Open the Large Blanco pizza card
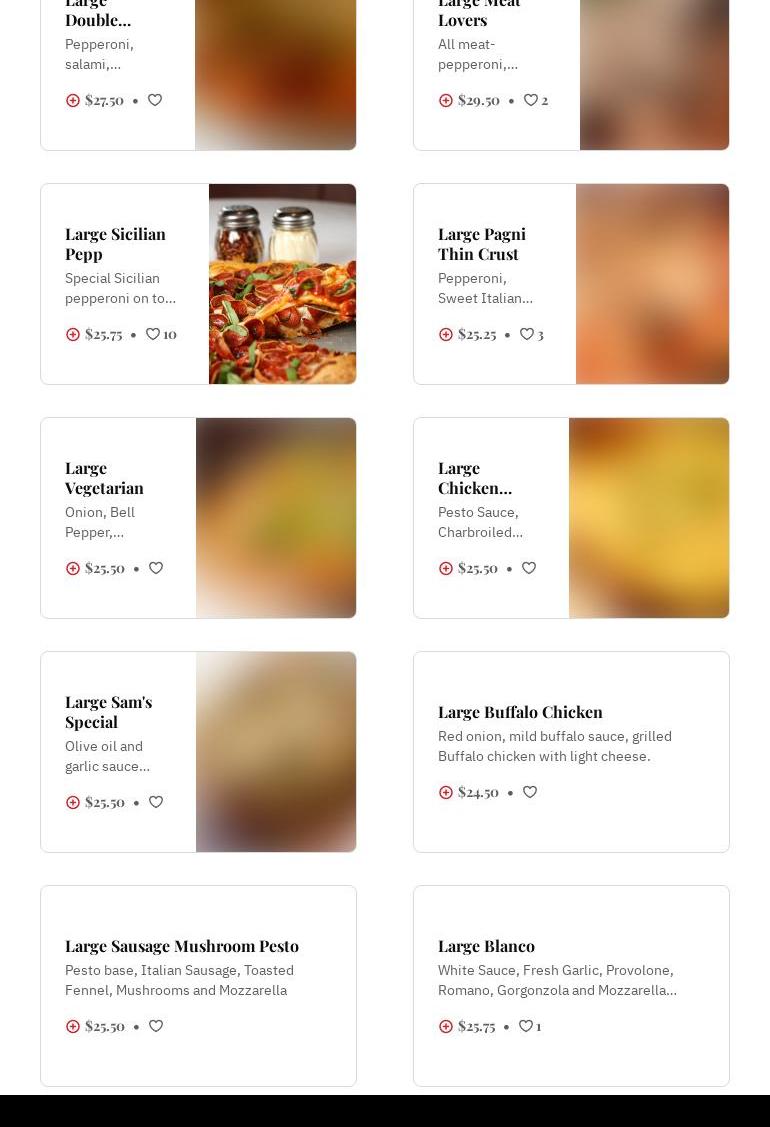The height and width of the screenshot is (1127, 770). point(486,945)
